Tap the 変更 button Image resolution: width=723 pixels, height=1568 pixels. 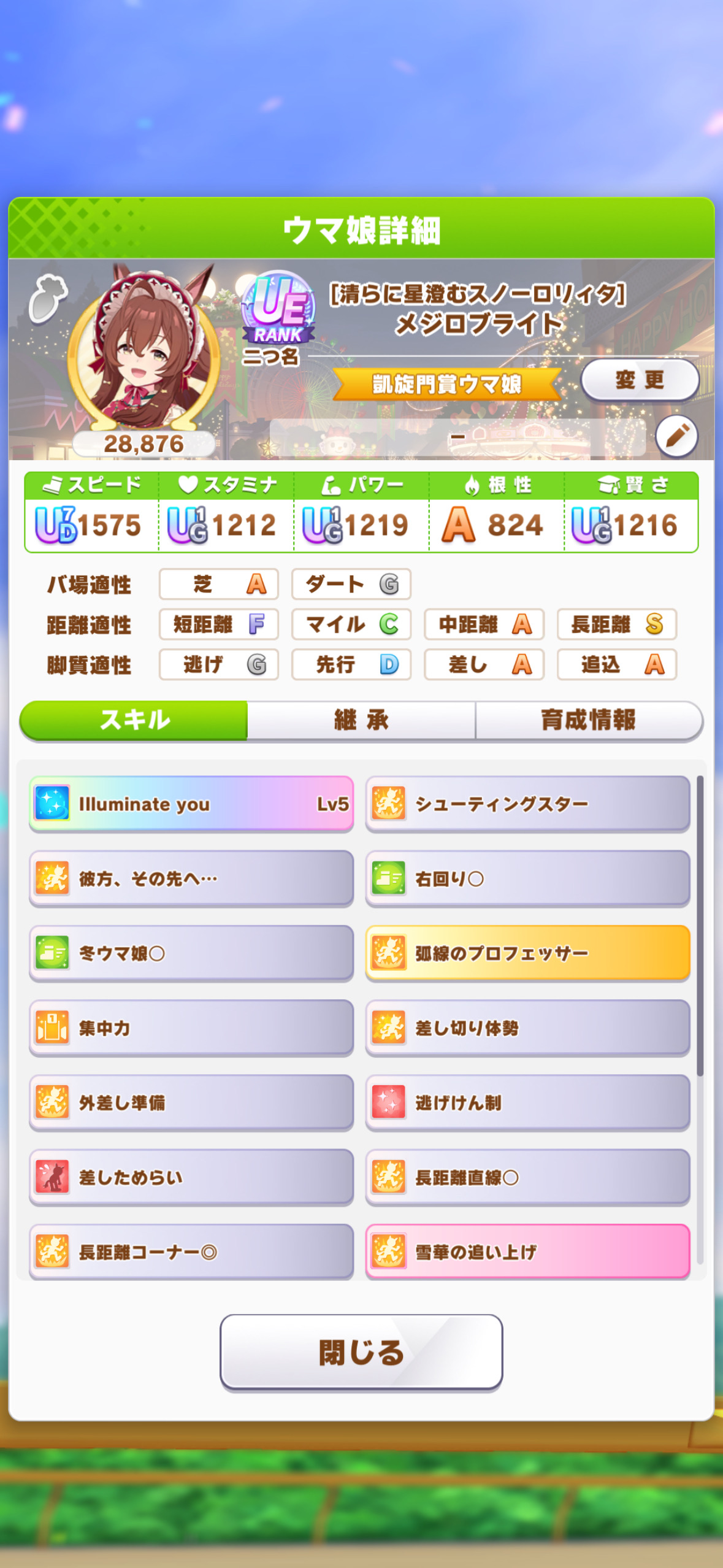(639, 380)
